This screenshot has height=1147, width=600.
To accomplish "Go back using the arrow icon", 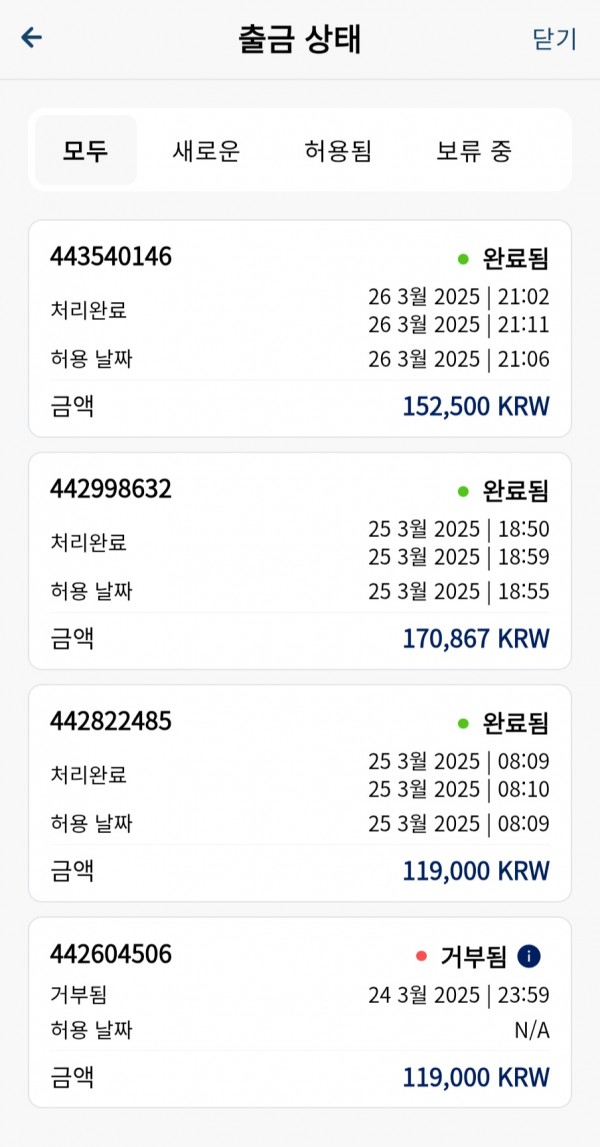I will (31, 38).
